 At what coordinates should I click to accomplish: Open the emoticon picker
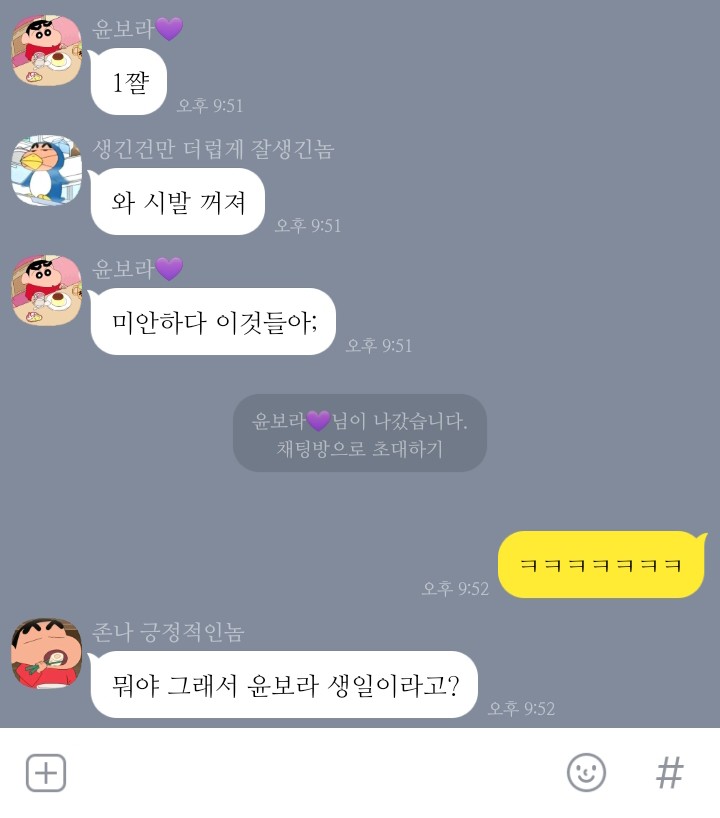tap(587, 773)
